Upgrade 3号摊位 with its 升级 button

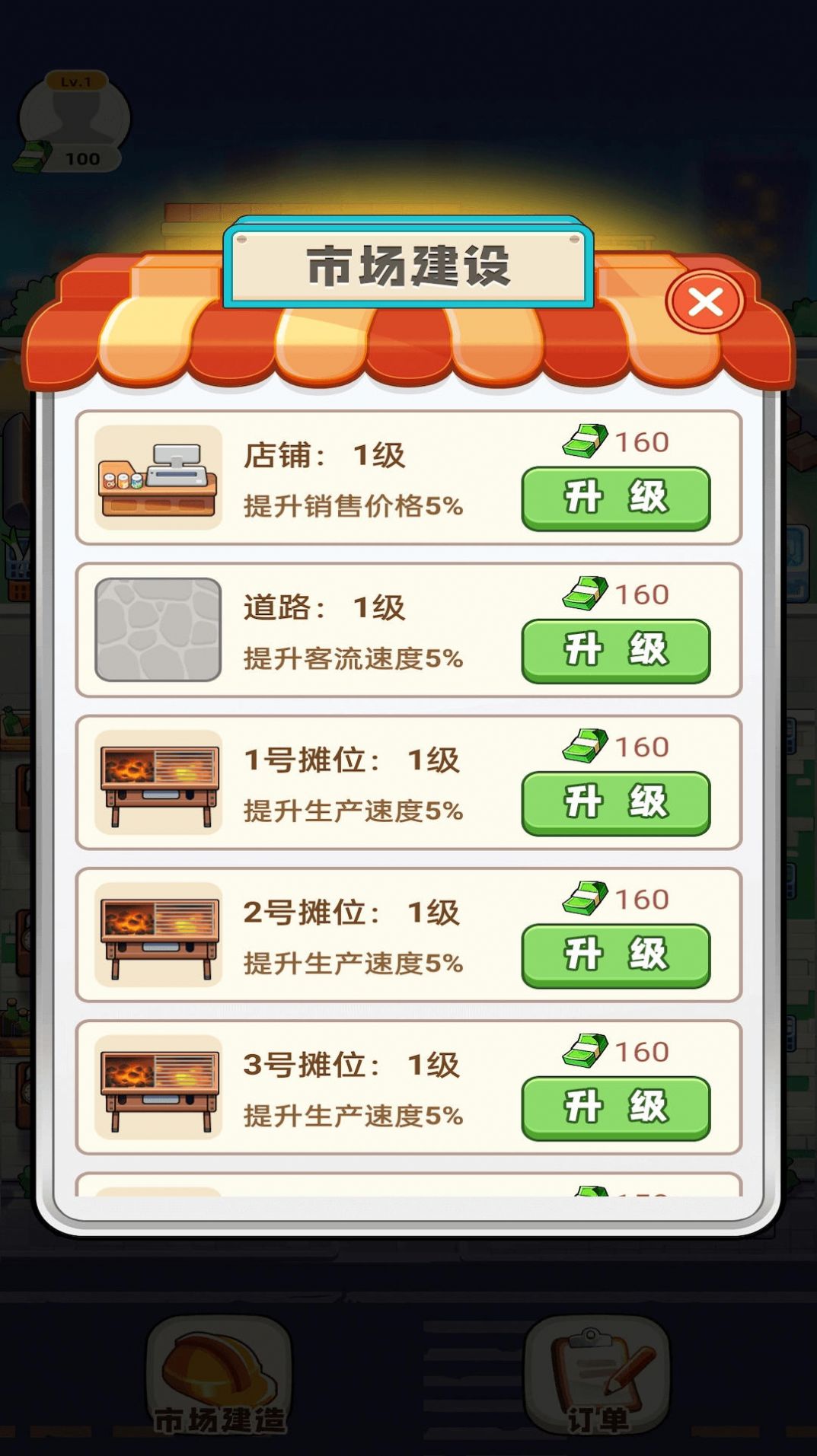click(x=615, y=1109)
